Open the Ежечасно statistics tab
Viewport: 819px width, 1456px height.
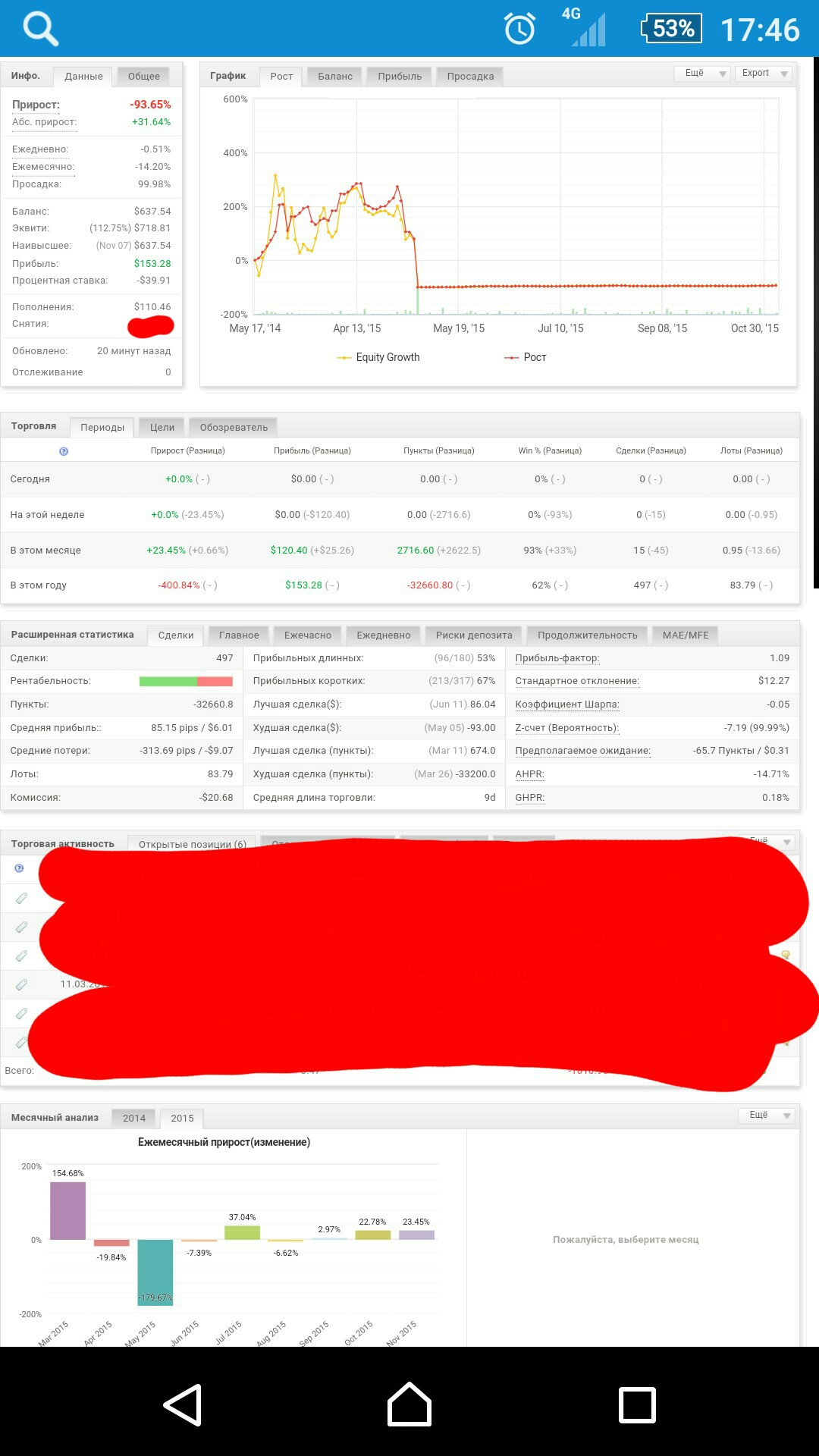tap(308, 635)
